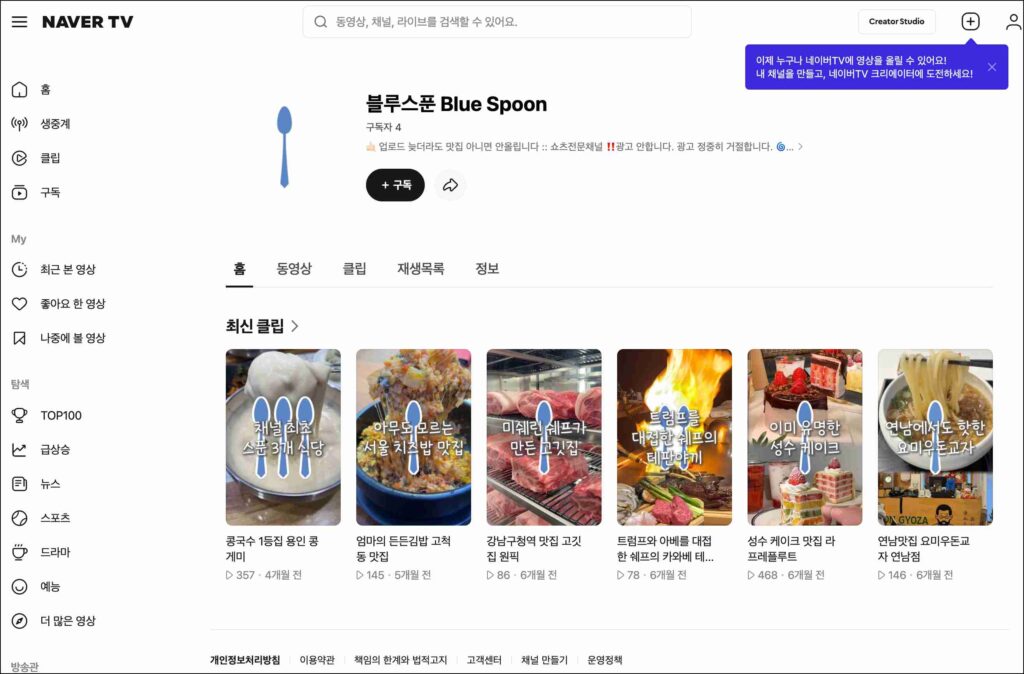Open the hamburger drawer menu
Screen dimensions: 1024x674
pos(20,22)
